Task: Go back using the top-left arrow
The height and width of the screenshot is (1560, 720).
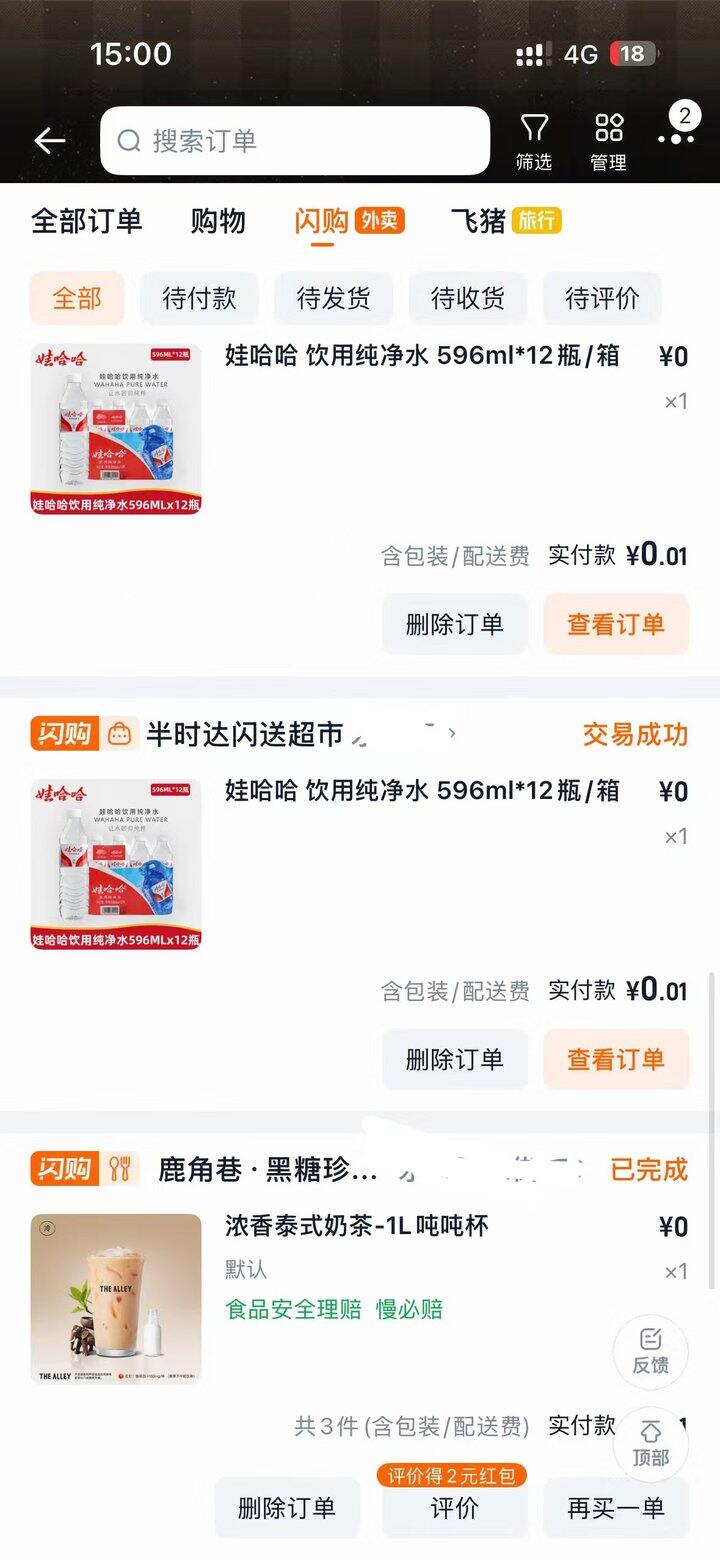Action: click(49, 141)
